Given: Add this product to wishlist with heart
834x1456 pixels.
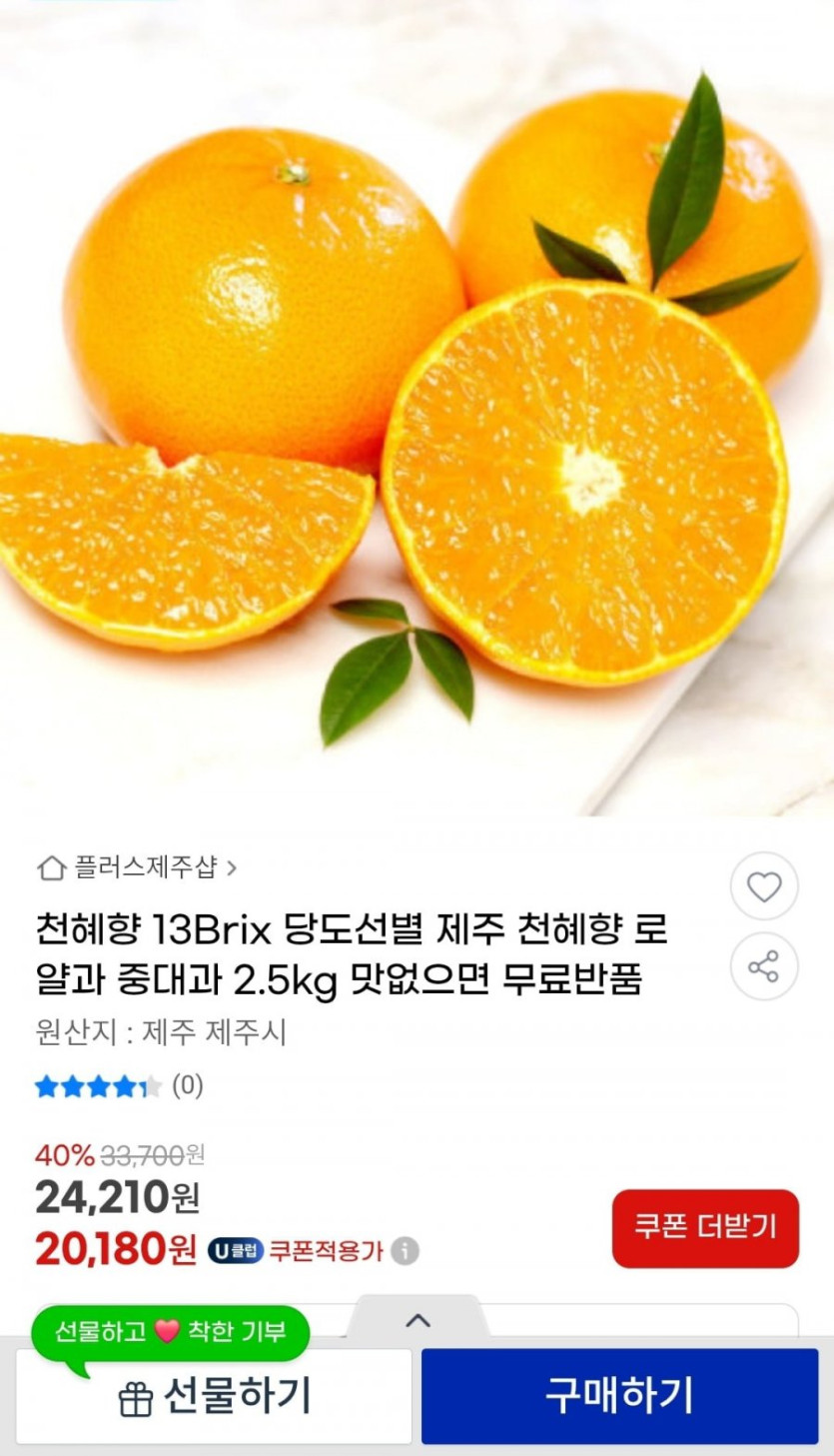Looking at the screenshot, I should click(764, 886).
